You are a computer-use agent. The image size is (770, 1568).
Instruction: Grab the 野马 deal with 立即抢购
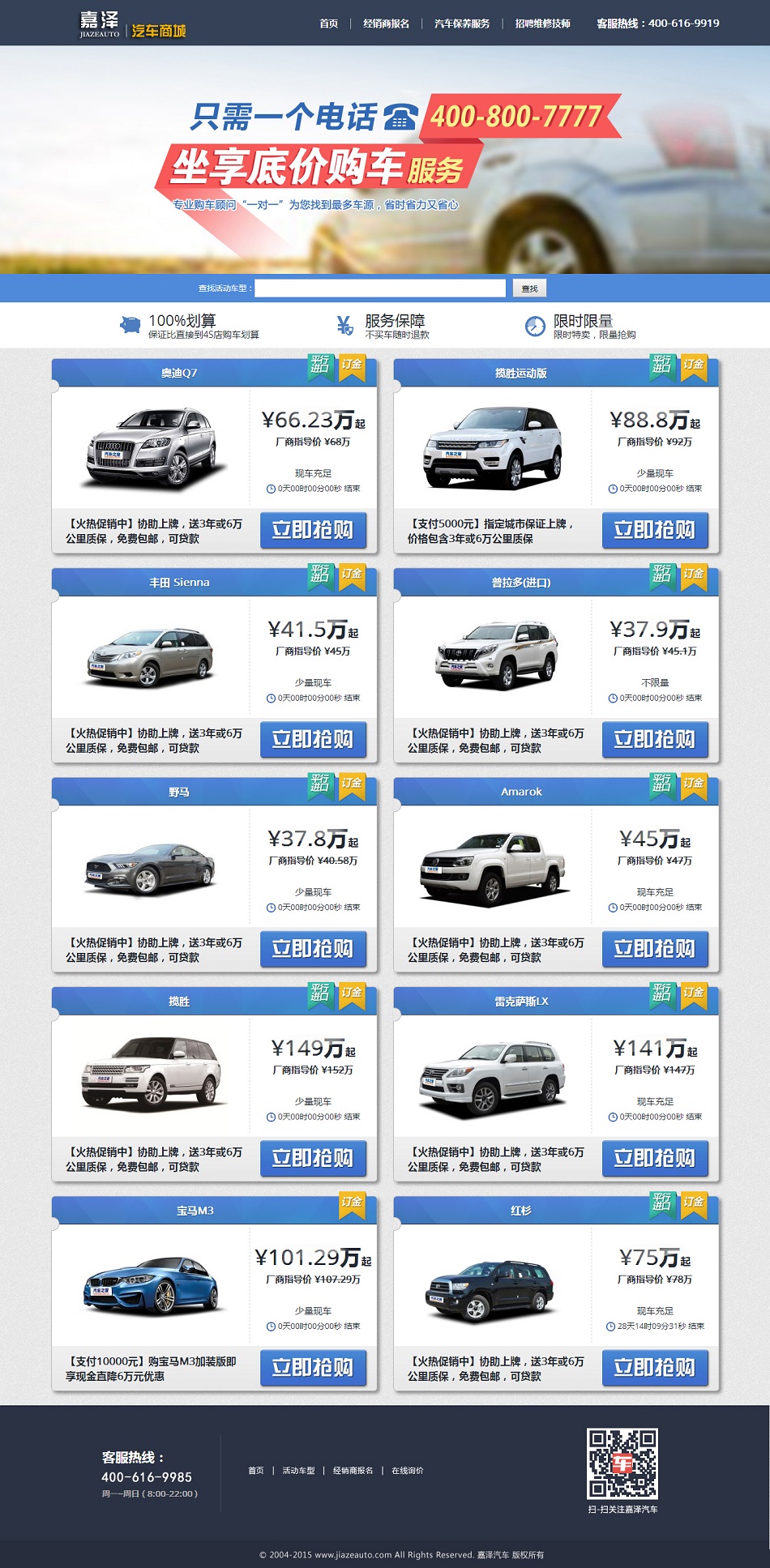click(313, 949)
